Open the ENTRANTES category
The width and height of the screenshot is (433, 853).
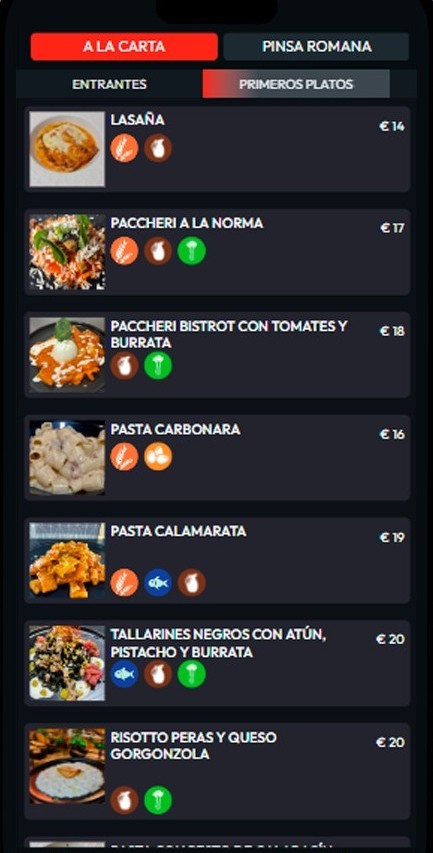click(x=109, y=84)
